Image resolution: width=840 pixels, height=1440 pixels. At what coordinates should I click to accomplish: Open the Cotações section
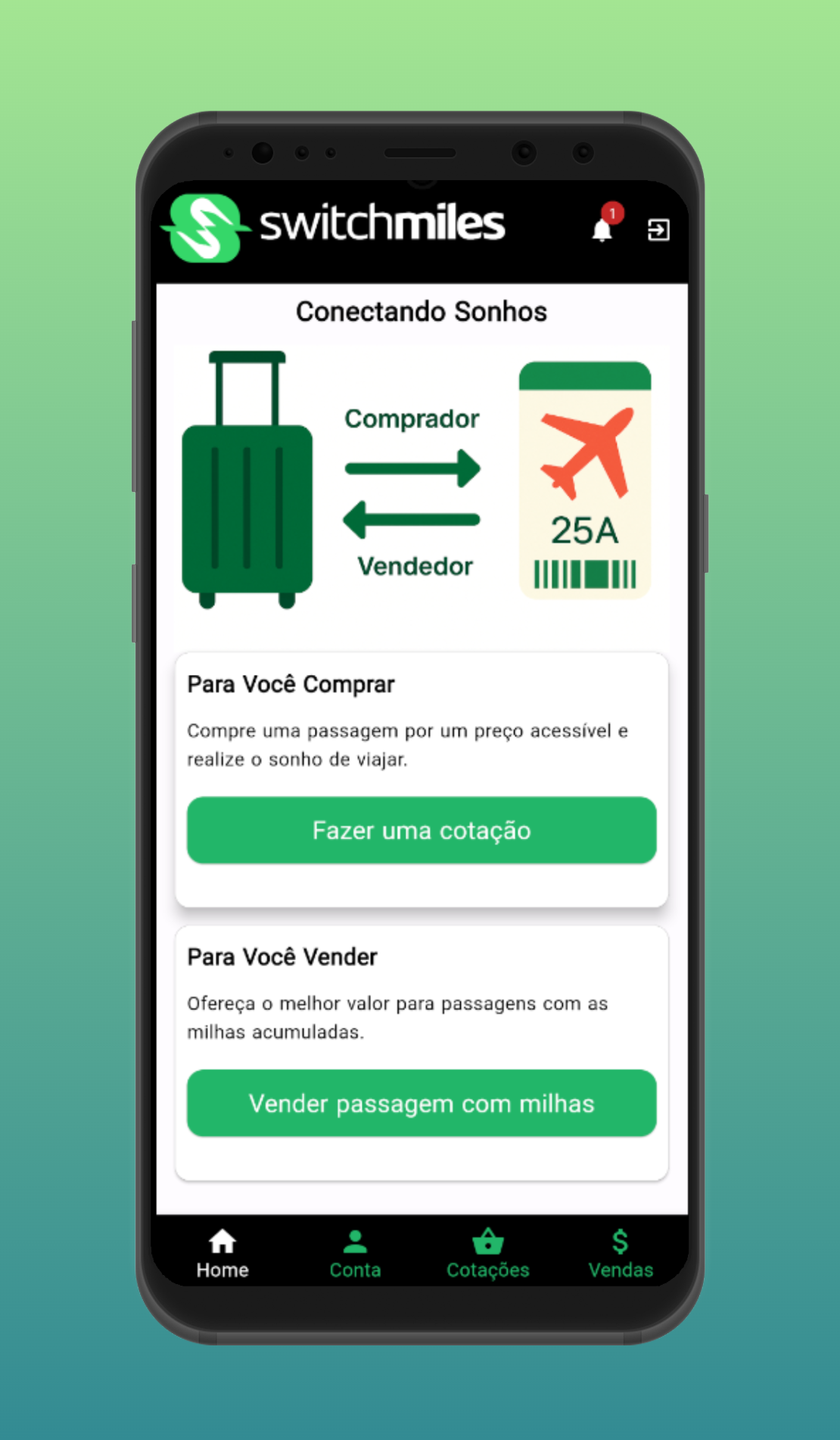(487, 1254)
